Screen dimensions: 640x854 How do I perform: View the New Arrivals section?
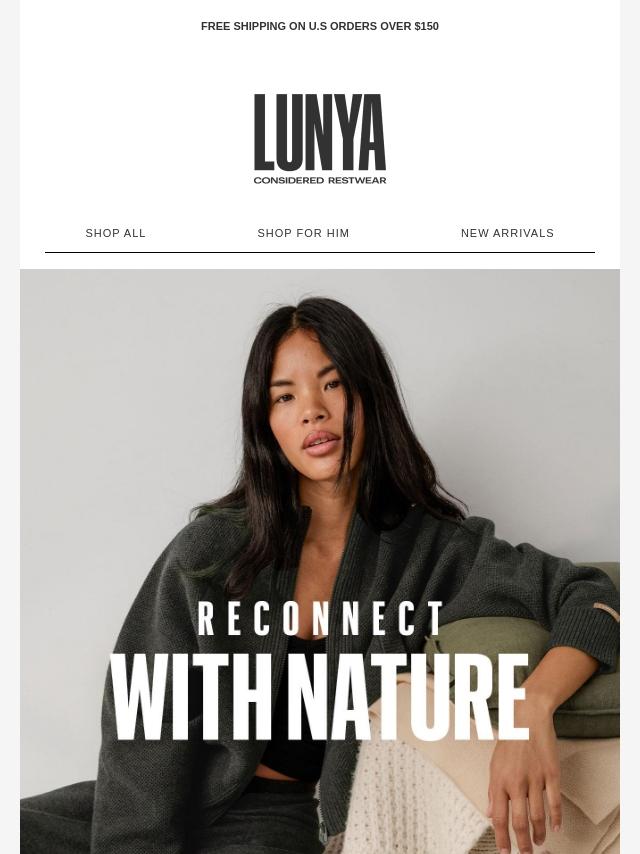pos(507,233)
